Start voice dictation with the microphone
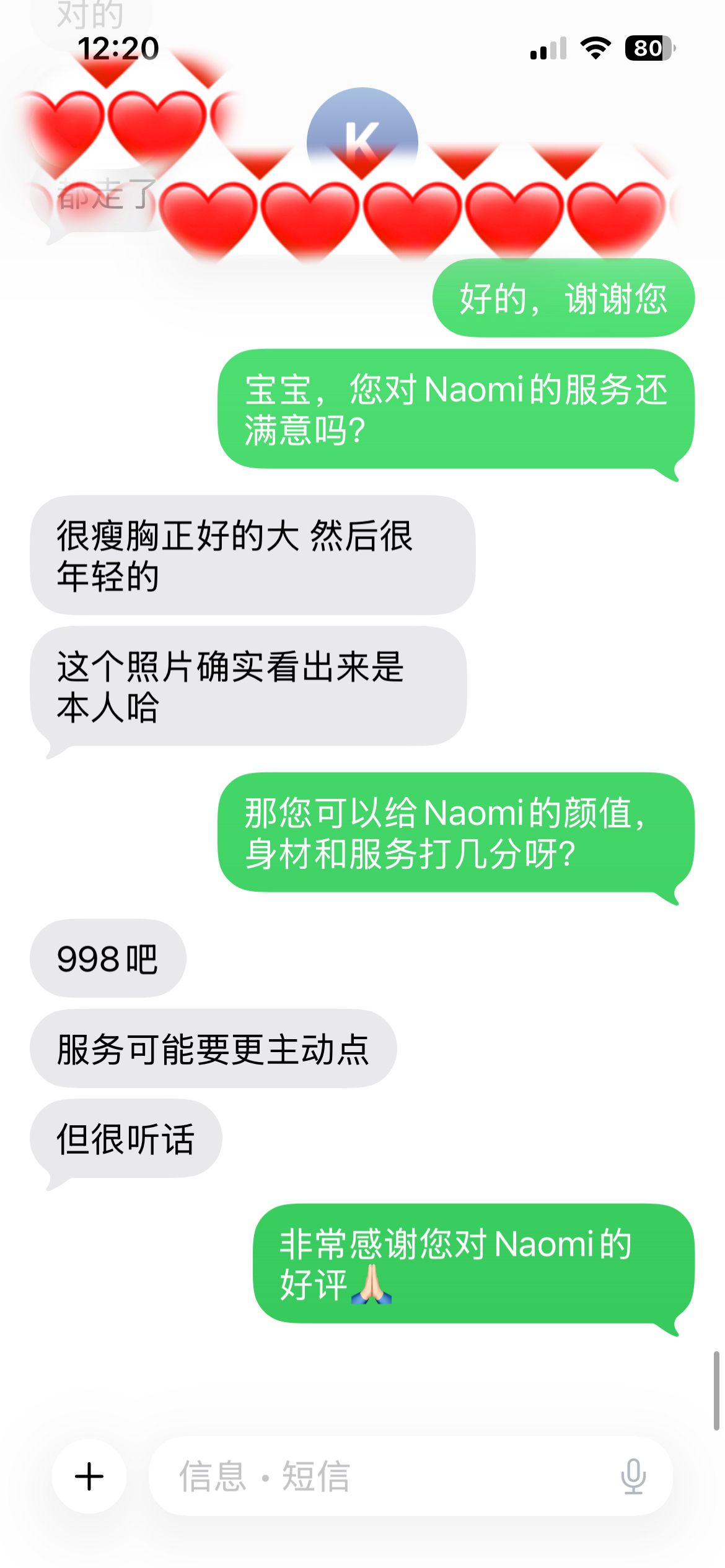The image size is (725, 1568). tap(633, 1476)
